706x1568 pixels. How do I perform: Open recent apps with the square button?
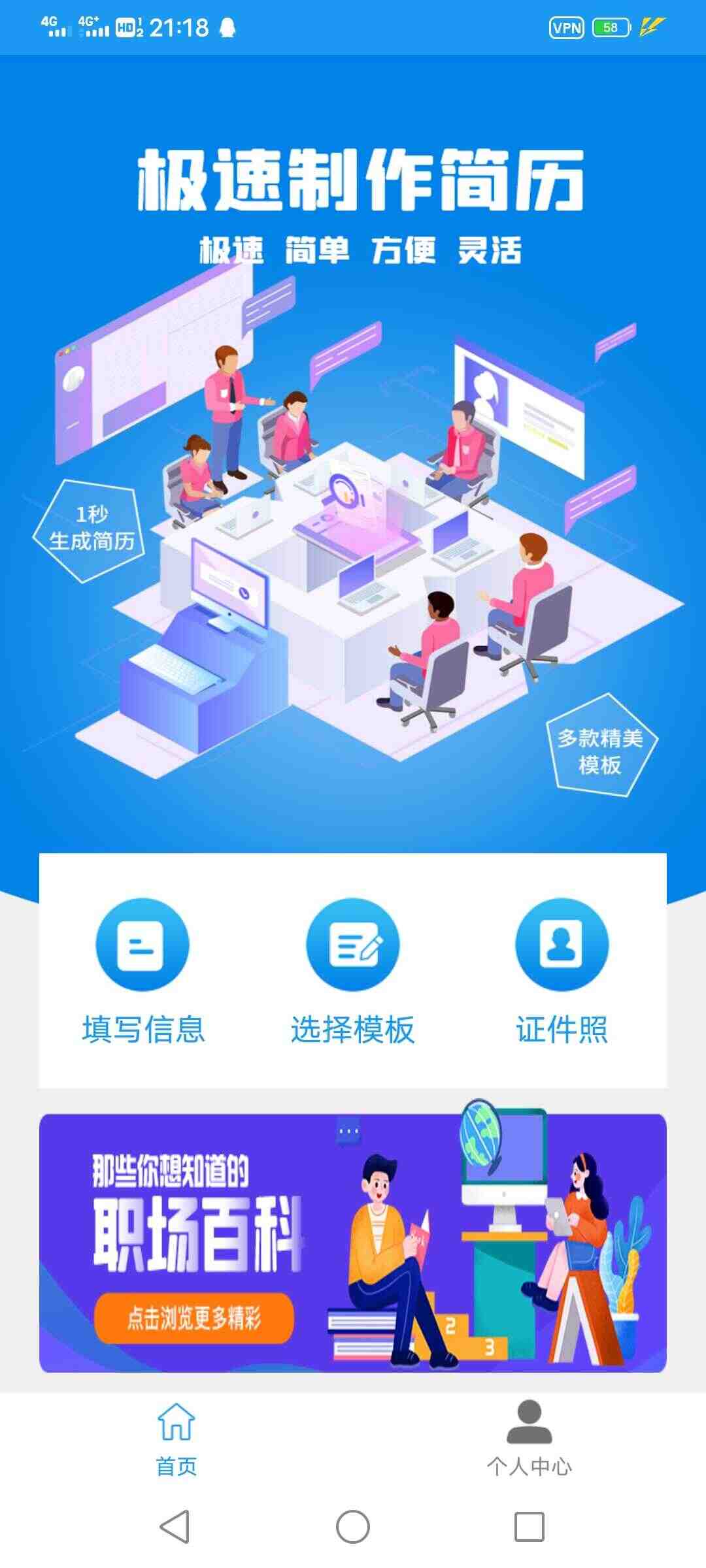[x=529, y=1527]
